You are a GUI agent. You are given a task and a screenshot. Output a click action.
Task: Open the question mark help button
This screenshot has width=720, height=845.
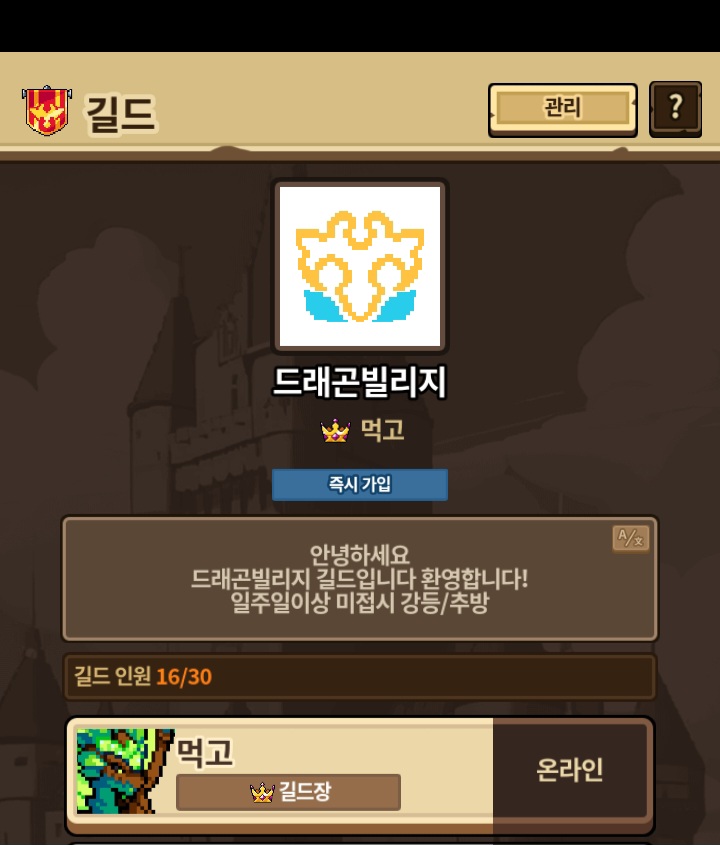675,108
